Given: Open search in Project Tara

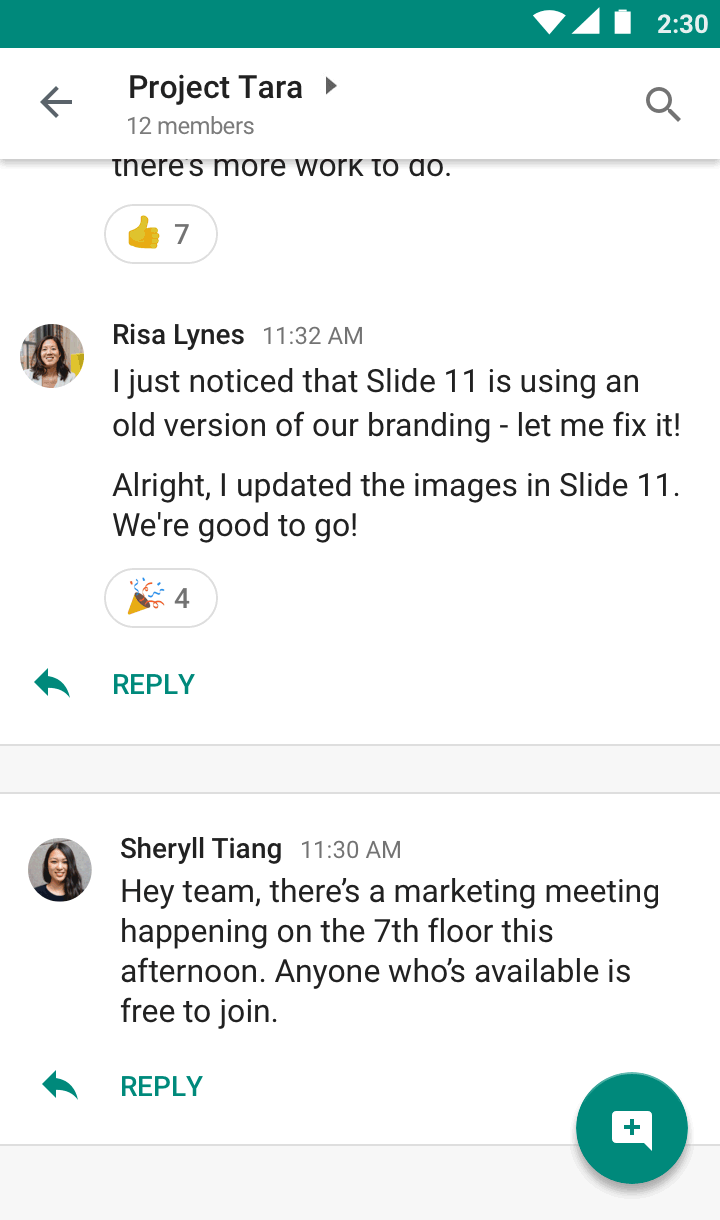Looking at the screenshot, I should (663, 104).
